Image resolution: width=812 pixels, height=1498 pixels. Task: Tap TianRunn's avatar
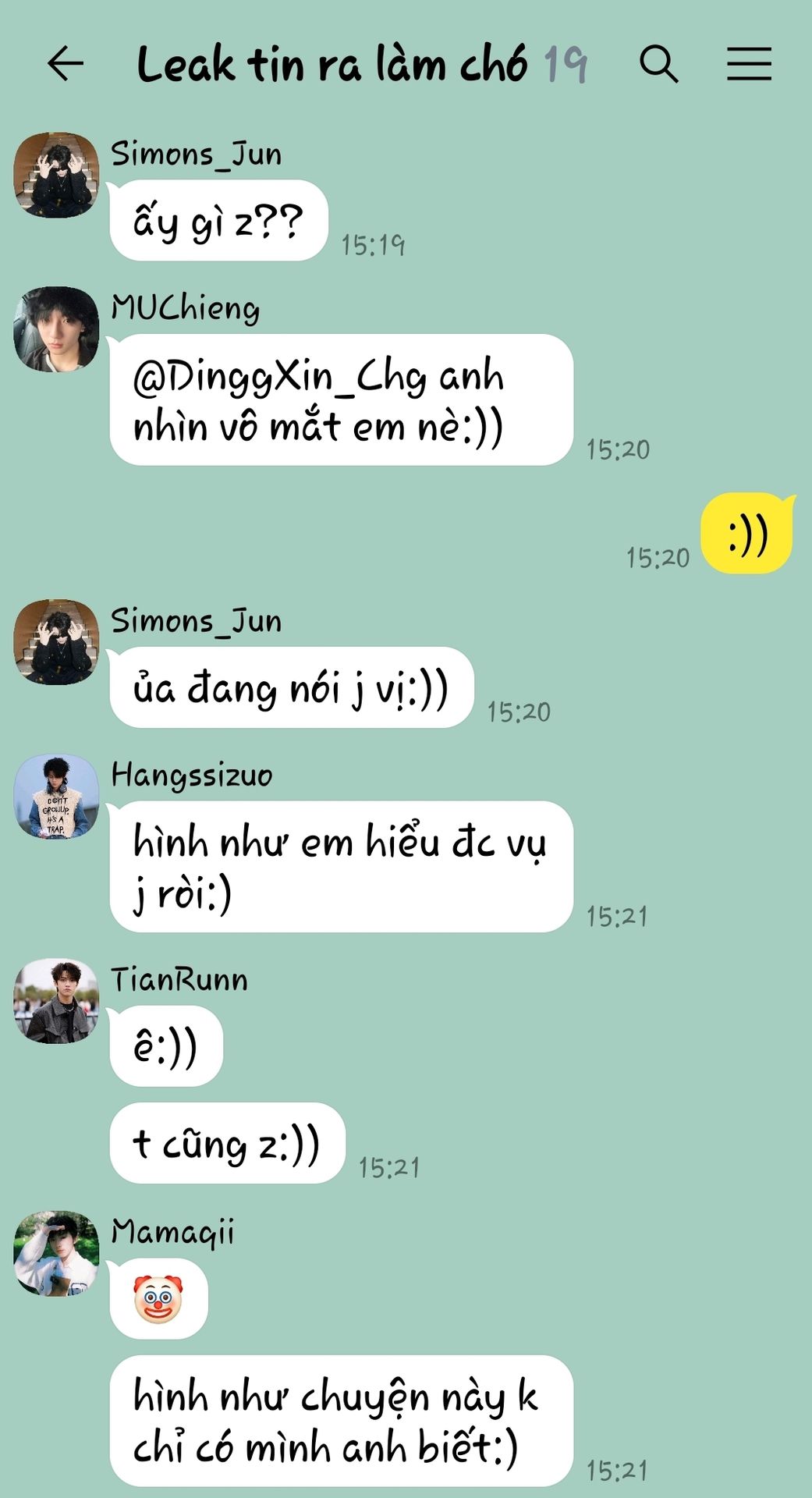56,1001
